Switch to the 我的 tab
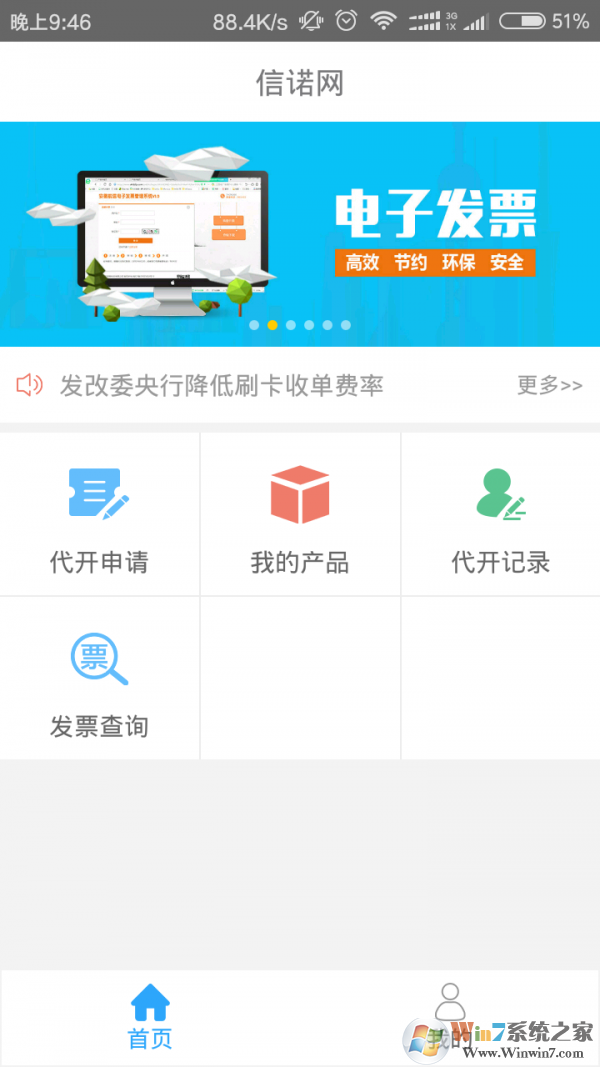Viewport: 600px width, 1067px height. coord(450,1015)
